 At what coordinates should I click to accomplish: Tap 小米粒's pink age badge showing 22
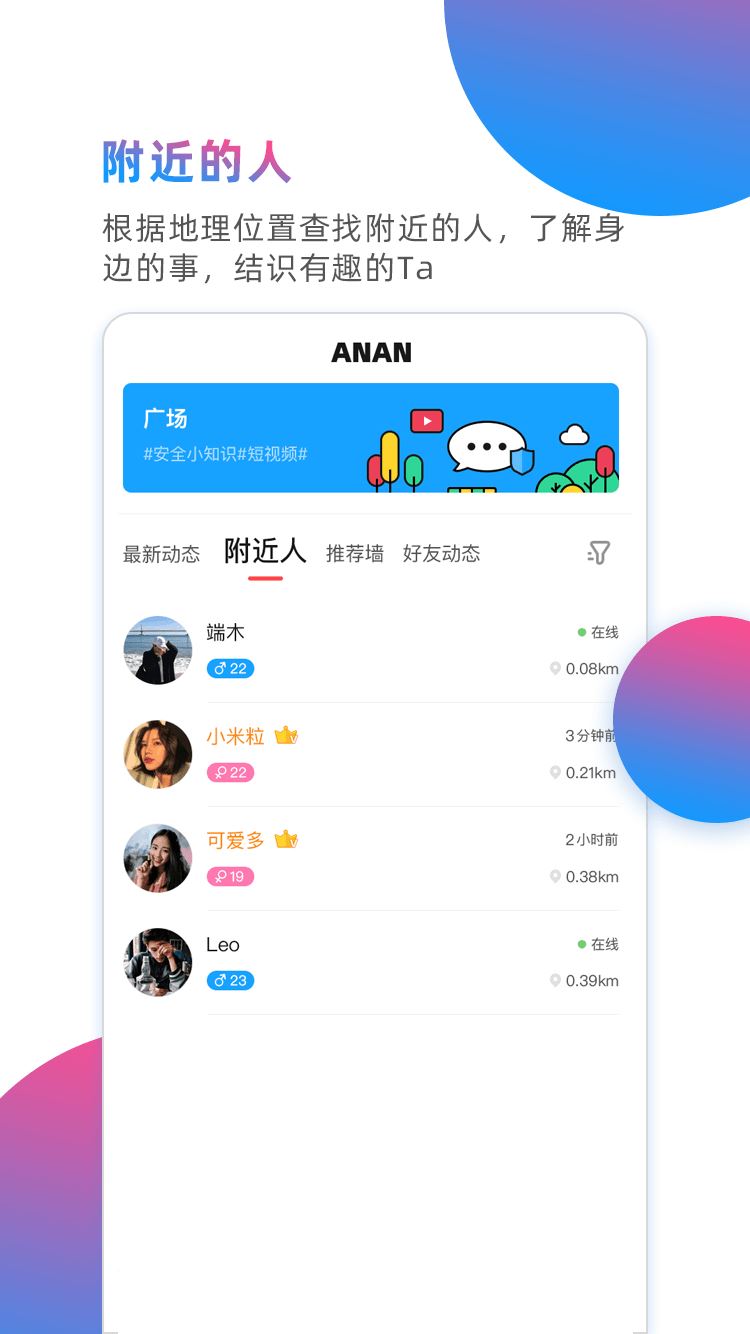pos(230,772)
